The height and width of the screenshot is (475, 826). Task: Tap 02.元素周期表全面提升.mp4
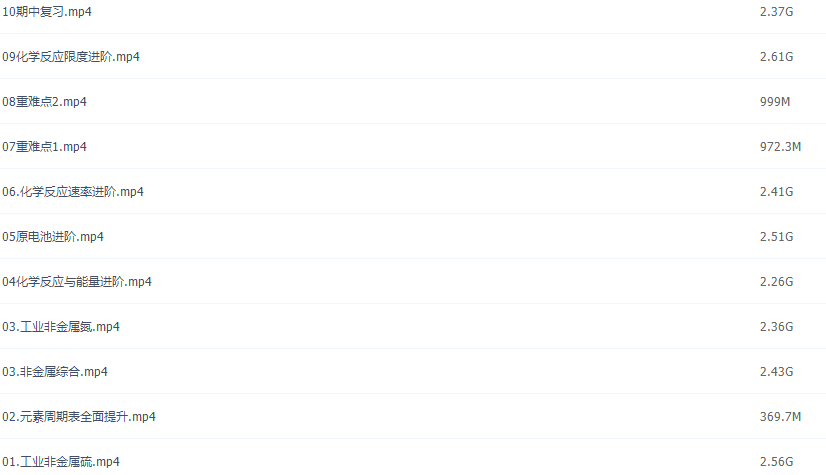[x=79, y=417]
